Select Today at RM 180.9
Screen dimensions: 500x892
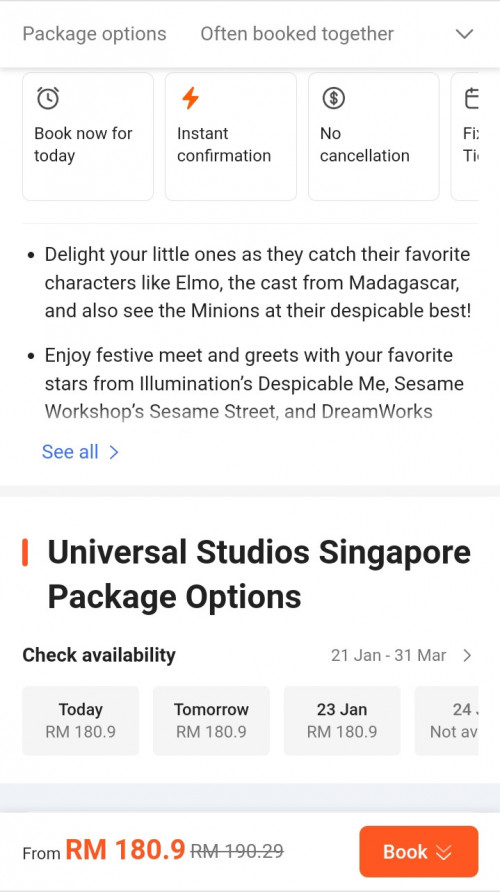click(81, 721)
